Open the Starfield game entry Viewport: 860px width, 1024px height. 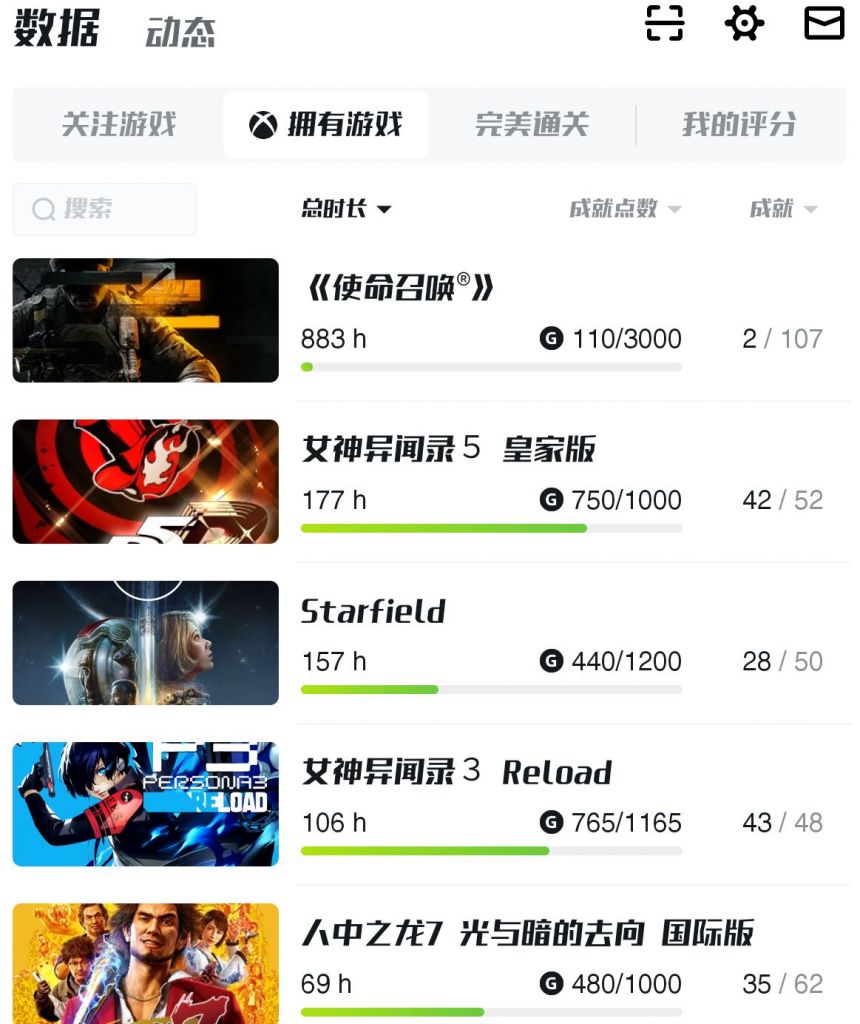[x=372, y=612]
